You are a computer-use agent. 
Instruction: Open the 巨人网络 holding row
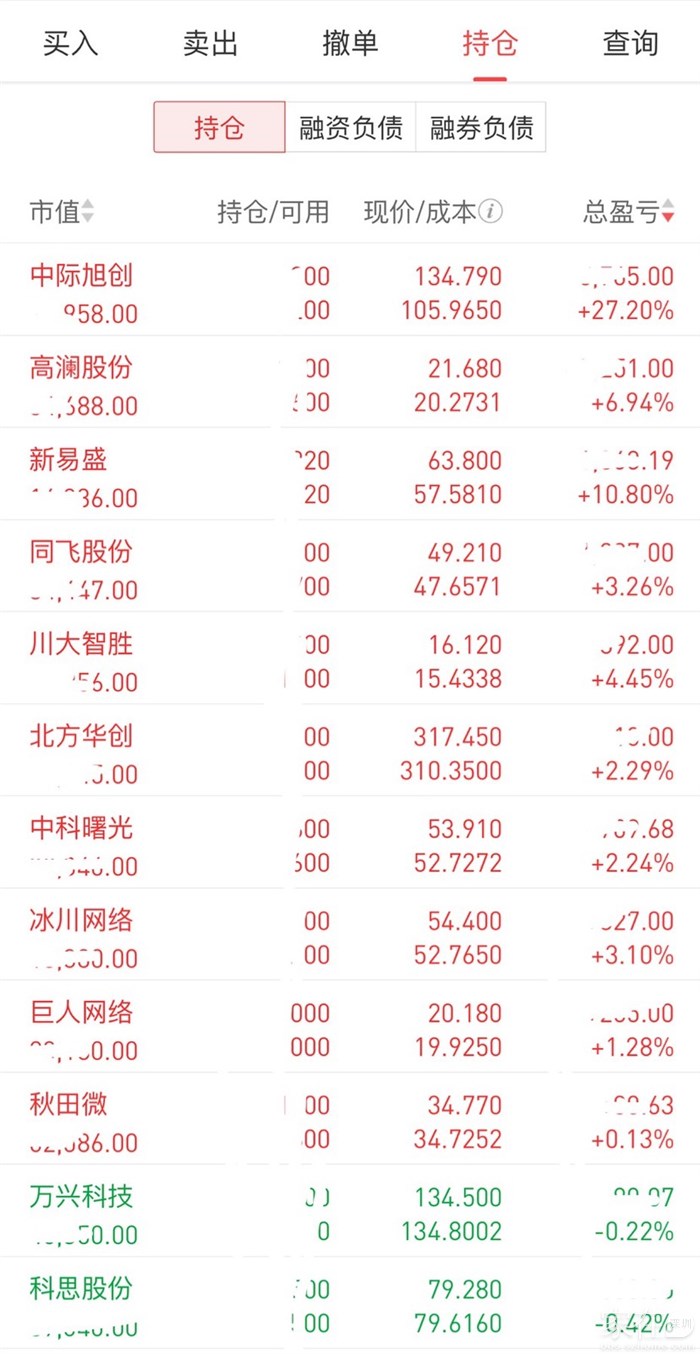[350, 1029]
